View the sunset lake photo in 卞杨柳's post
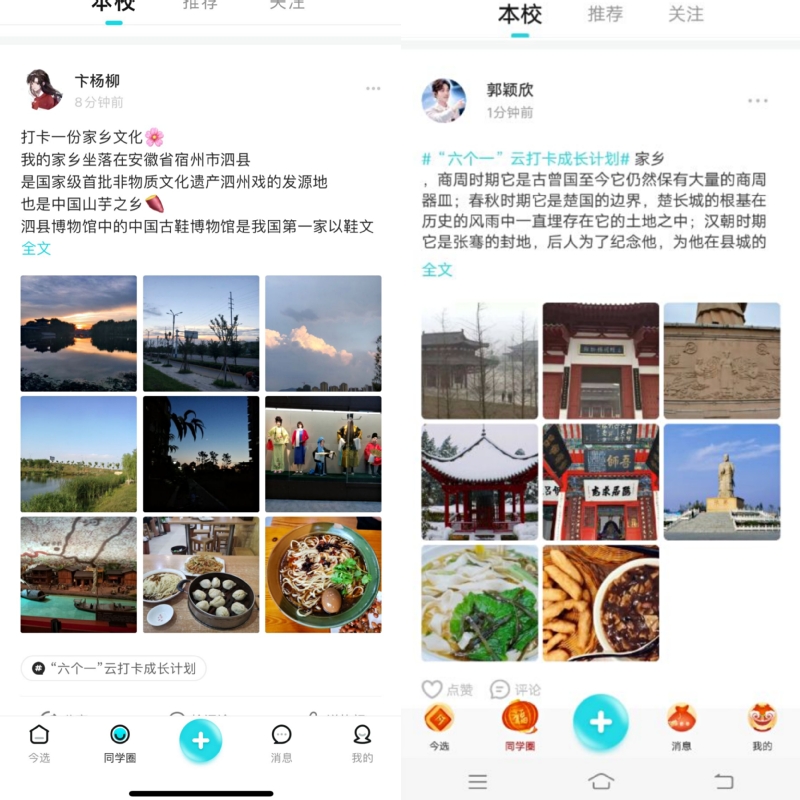This screenshot has height=800, width=800. coord(79,333)
